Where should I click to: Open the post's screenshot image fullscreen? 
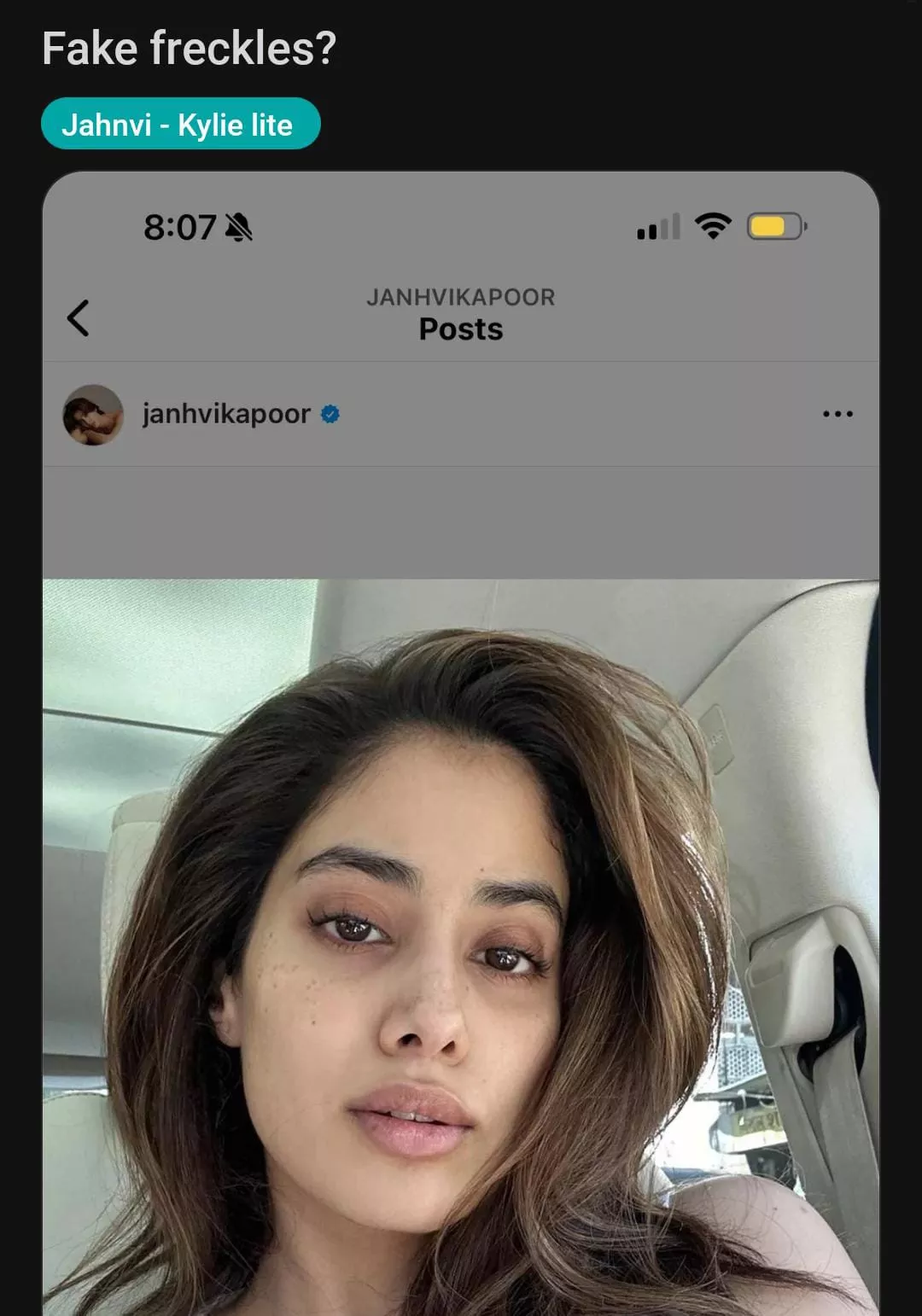pyautogui.click(x=461, y=768)
